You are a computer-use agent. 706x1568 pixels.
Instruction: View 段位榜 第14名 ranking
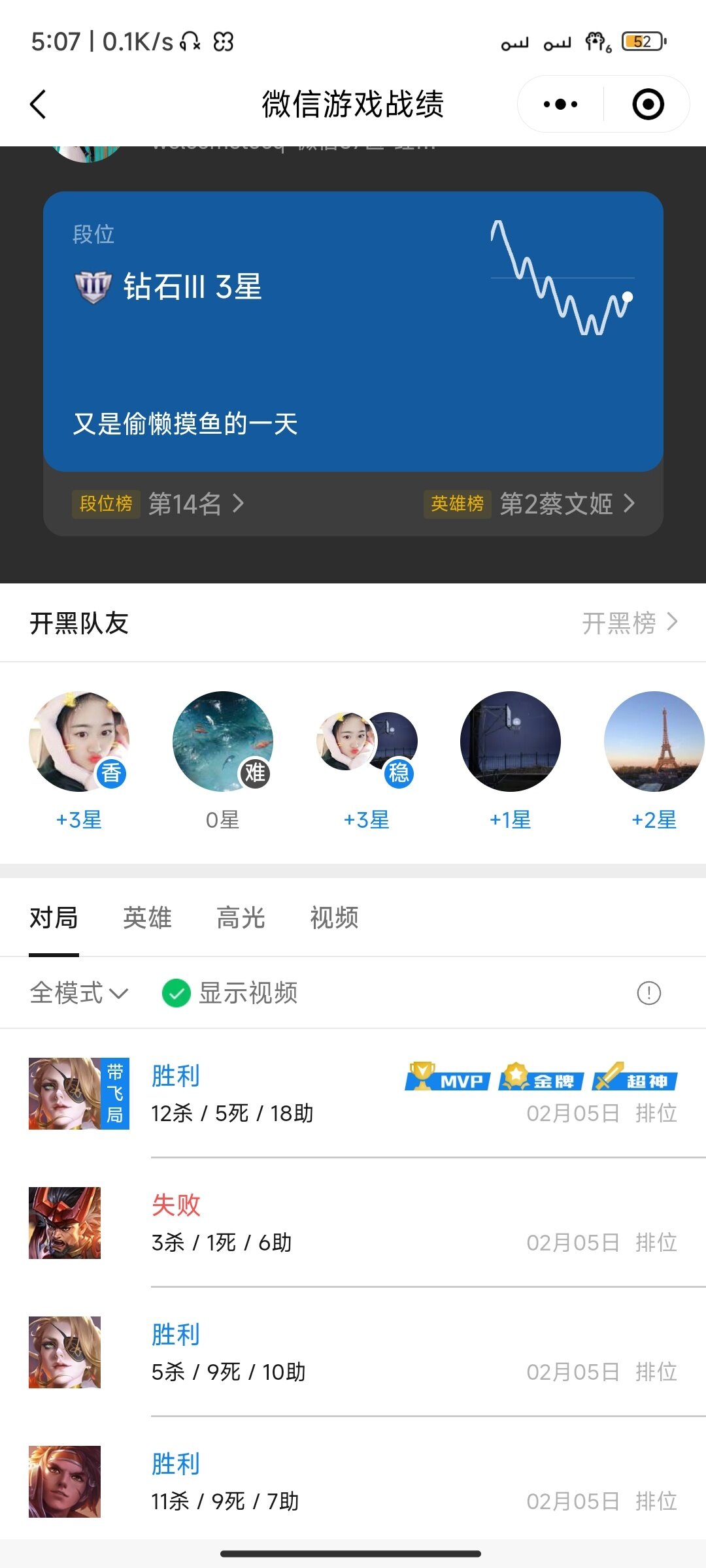[158, 504]
